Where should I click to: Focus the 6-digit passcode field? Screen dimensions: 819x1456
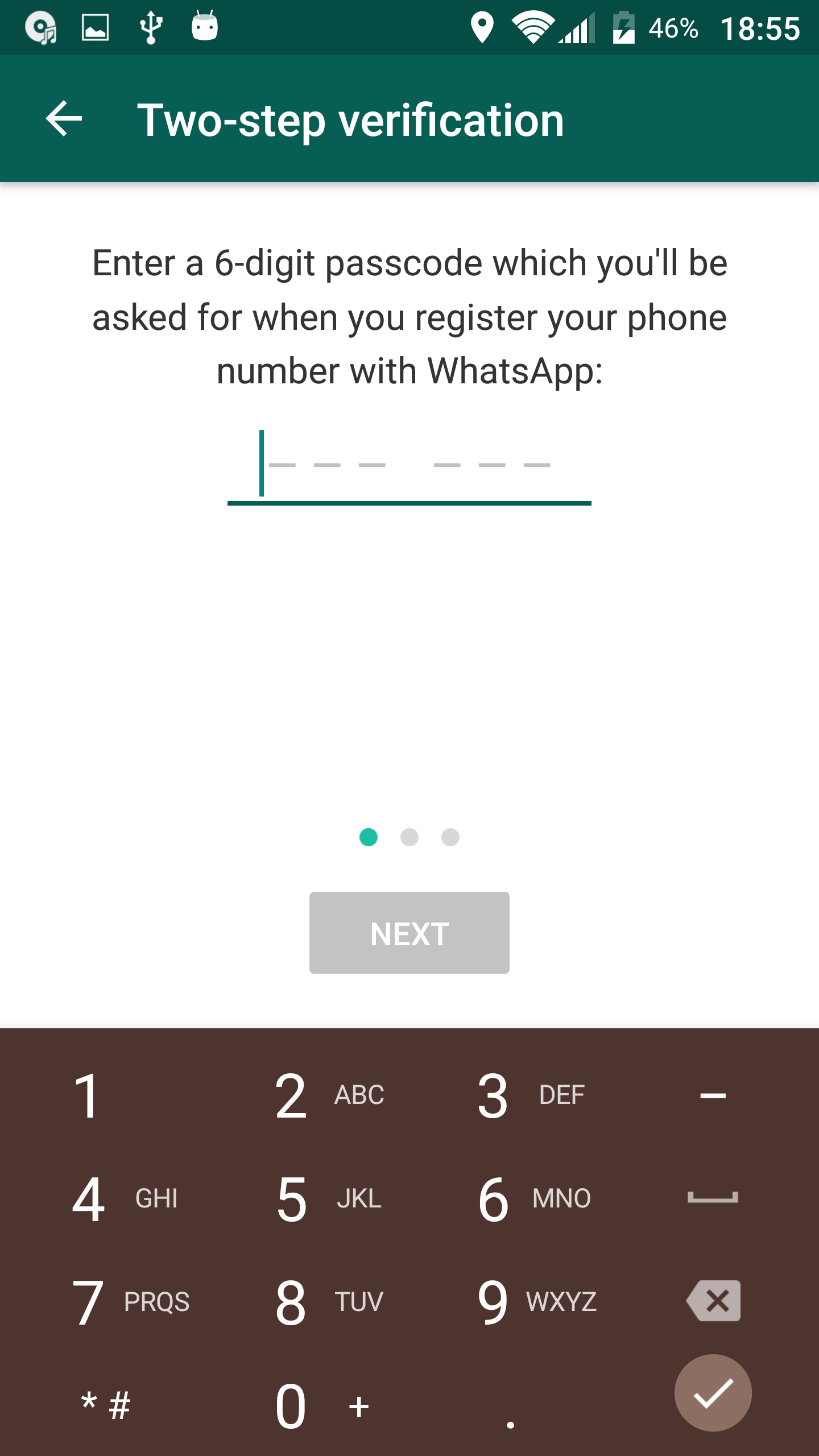pos(409,466)
